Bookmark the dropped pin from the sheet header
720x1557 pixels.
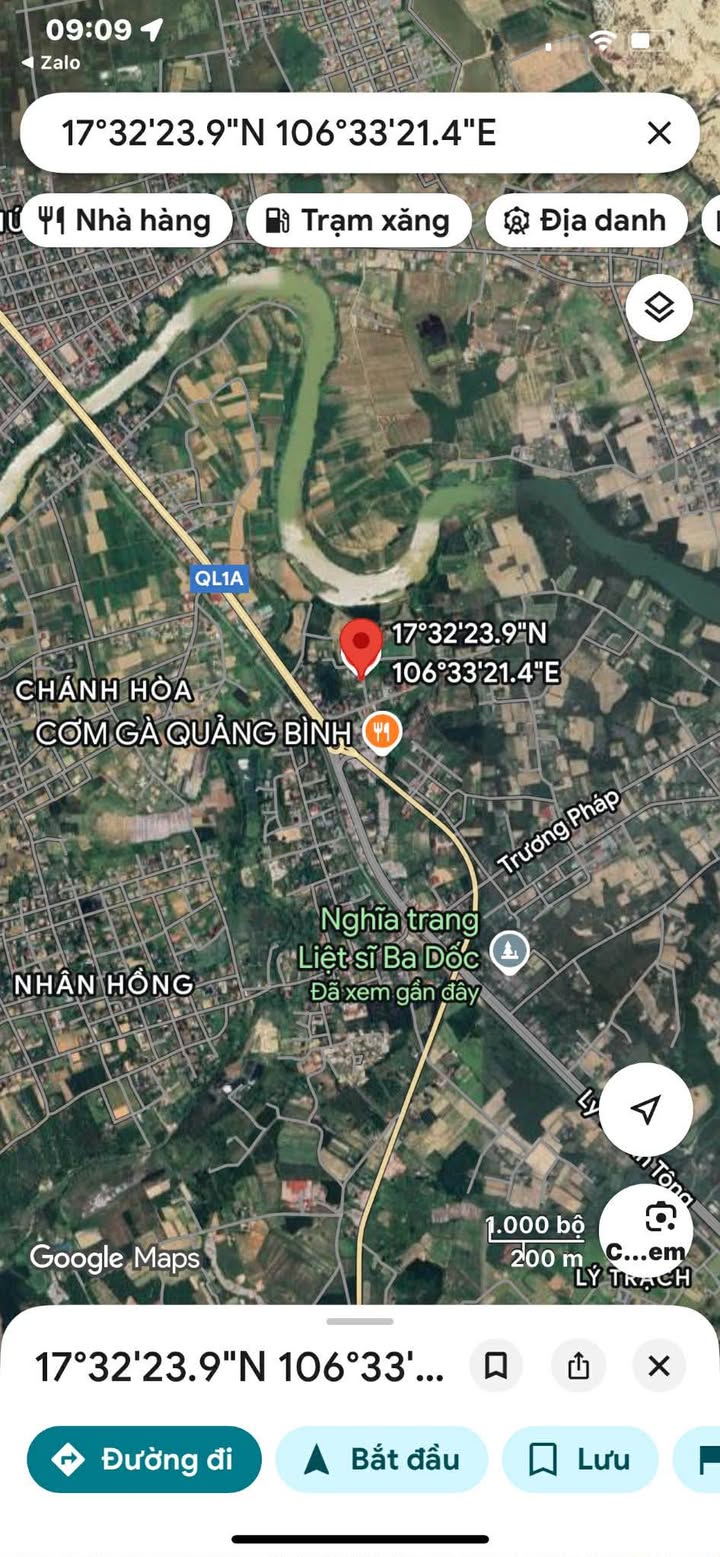(x=496, y=1366)
